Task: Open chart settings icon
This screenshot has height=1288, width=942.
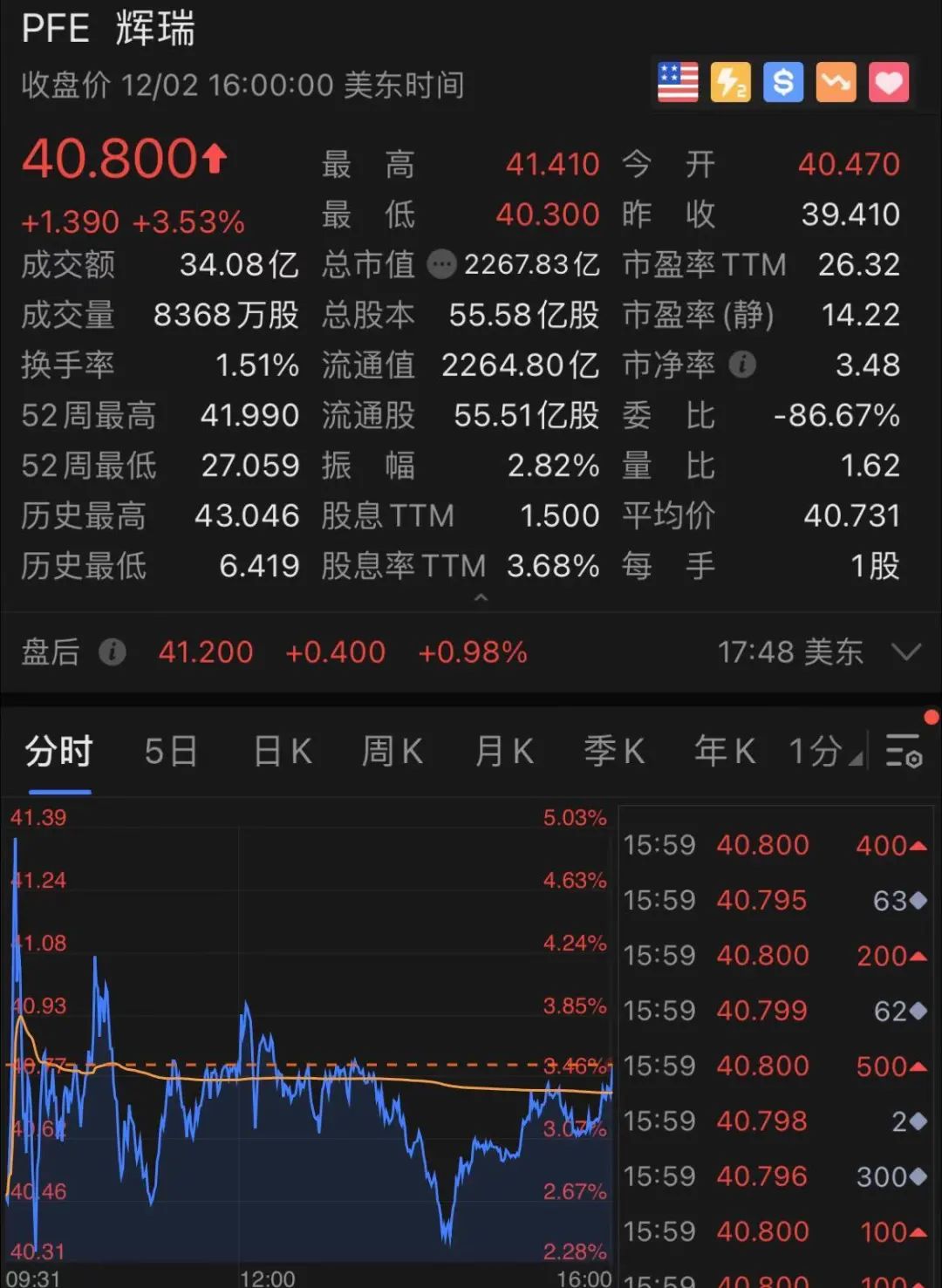Action: [904, 751]
